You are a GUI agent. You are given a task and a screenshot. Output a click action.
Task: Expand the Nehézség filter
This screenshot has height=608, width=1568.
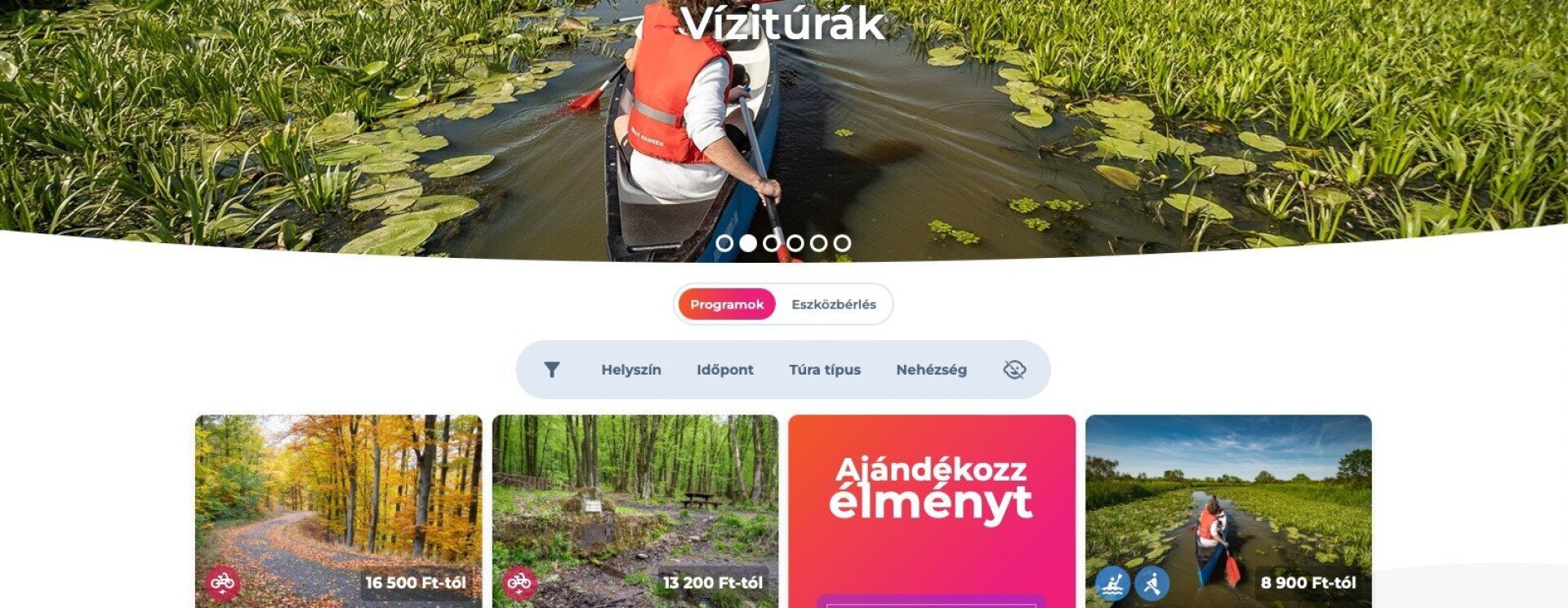tap(931, 370)
